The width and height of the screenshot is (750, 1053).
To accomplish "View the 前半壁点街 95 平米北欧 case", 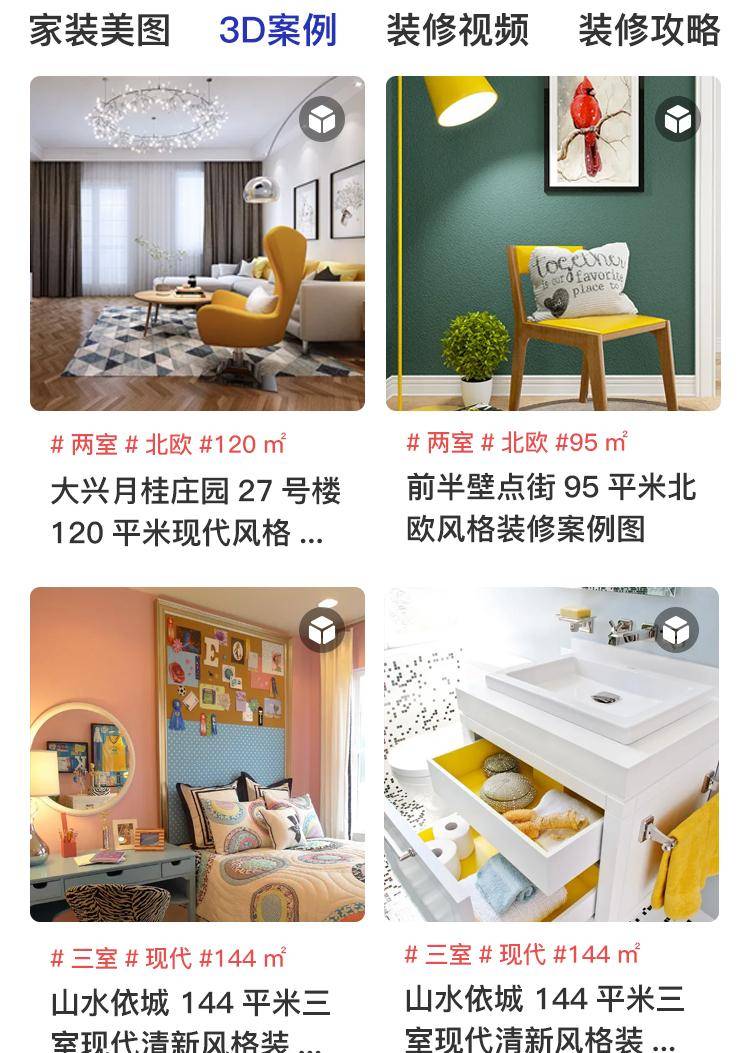I will click(553, 244).
